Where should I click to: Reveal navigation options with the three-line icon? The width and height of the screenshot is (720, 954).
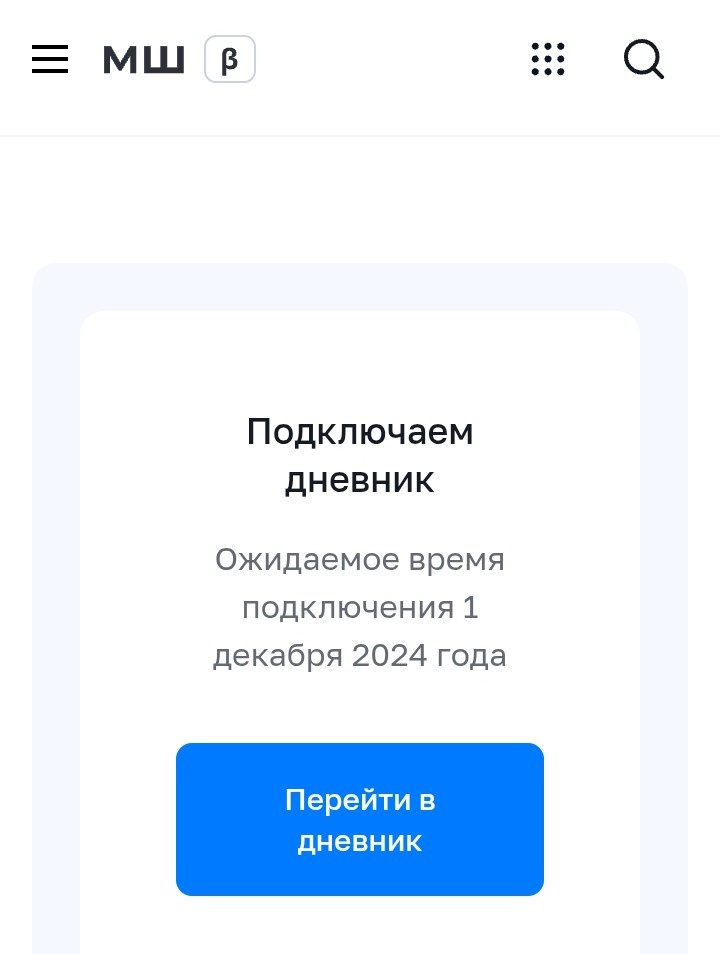[x=49, y=59]
